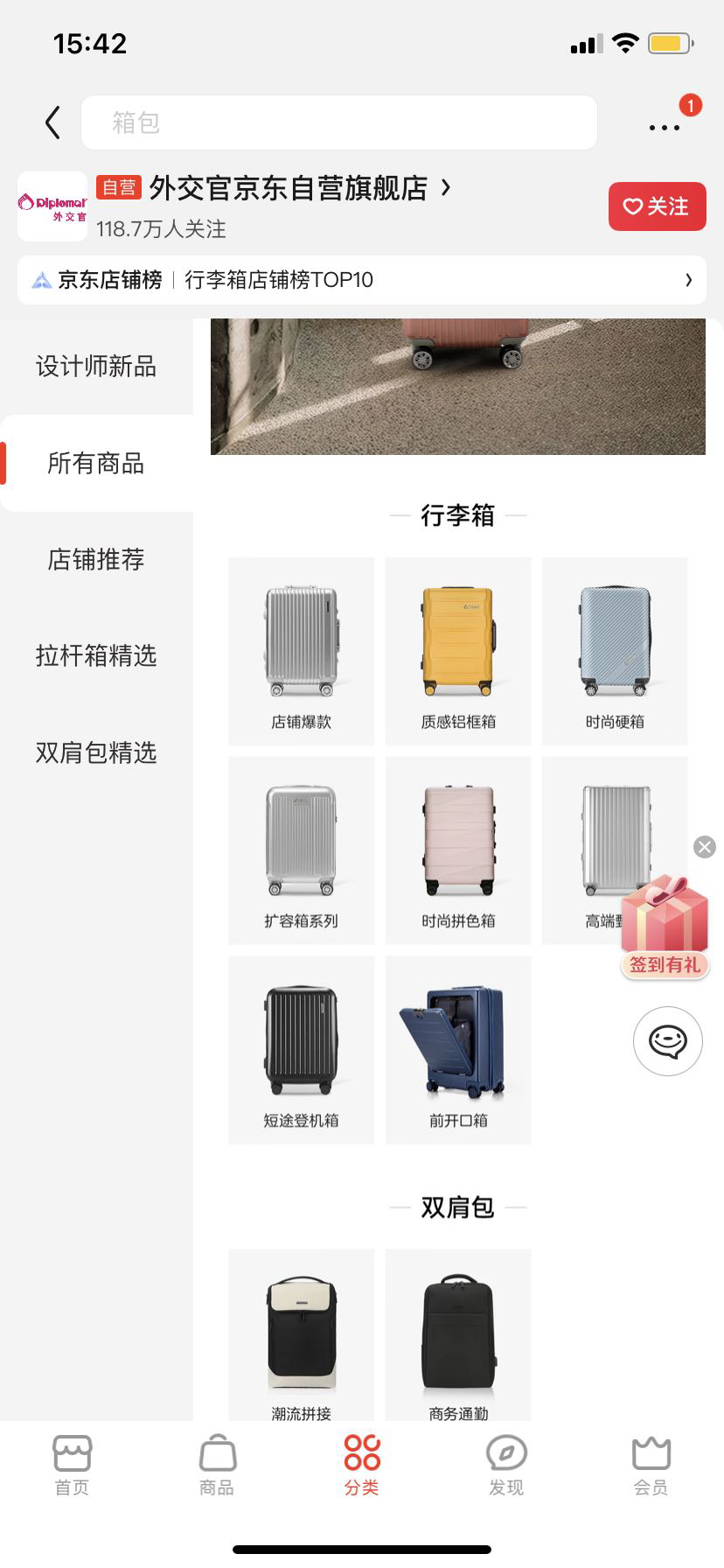Select 设计师新品 in the sidebar
This screenshot has width=724, height=1568.
click(96, 367)
